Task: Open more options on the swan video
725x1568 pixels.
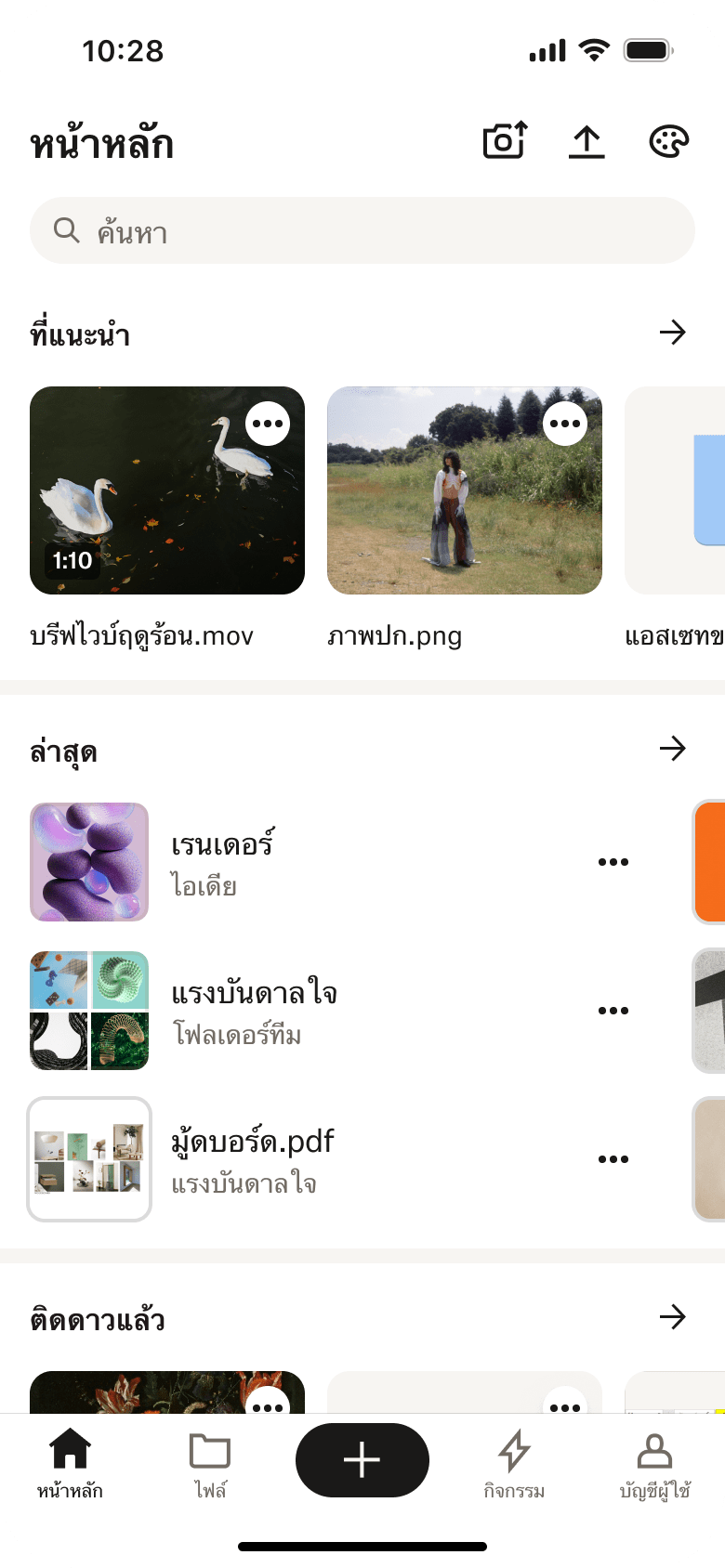Action: pyautogui.click(x=268, y=424)
